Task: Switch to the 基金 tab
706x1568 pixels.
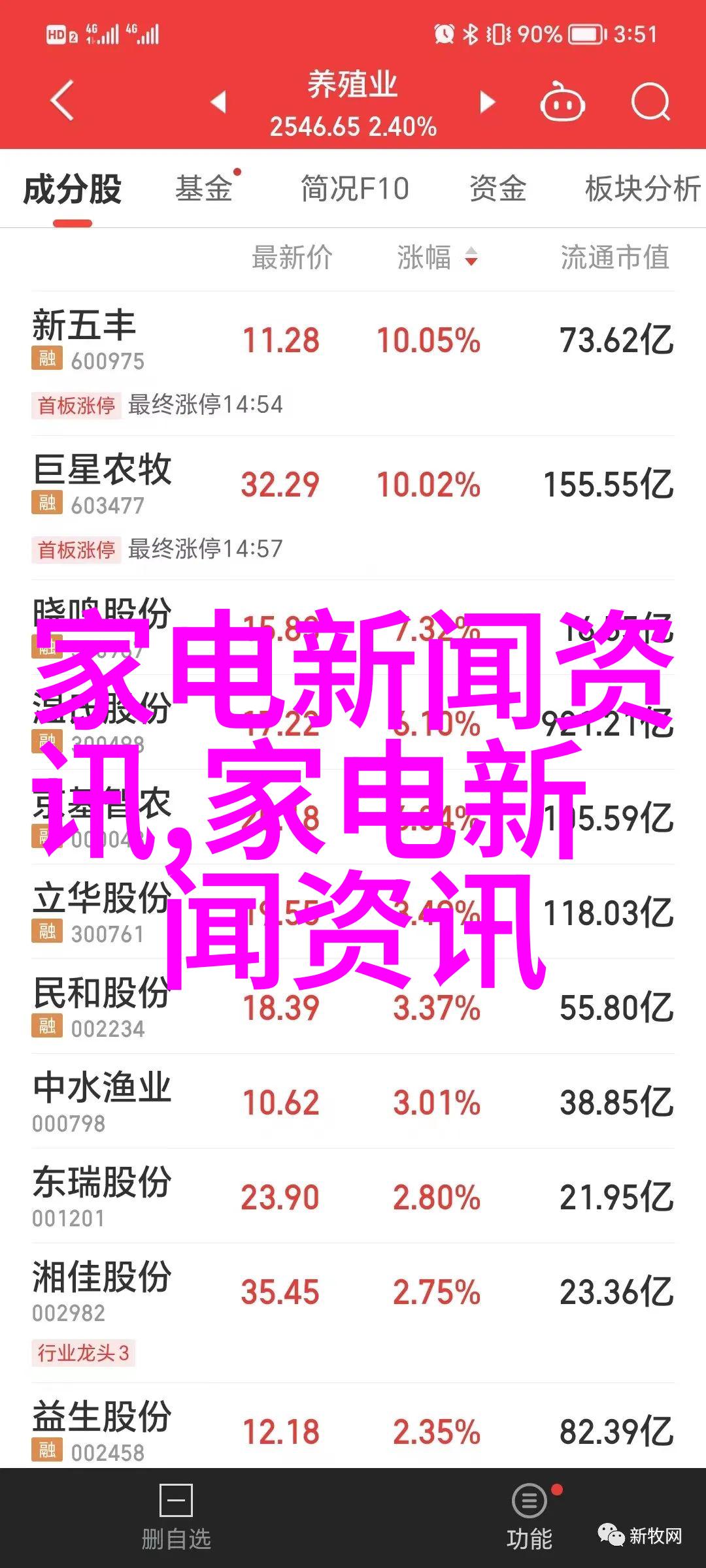Action: pyautogui.click(x=204, y=189)
